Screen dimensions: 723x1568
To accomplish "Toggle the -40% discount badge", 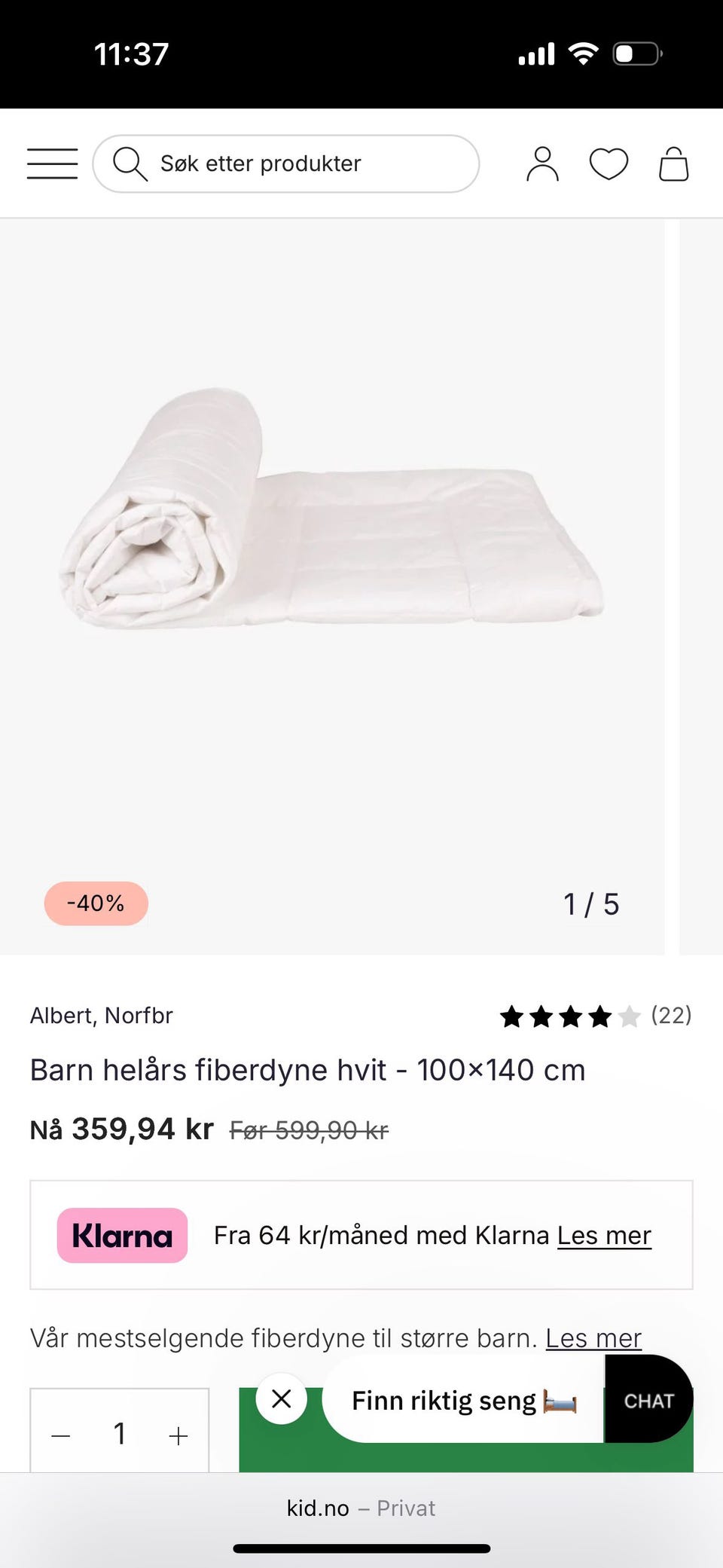I will point(96,903).
